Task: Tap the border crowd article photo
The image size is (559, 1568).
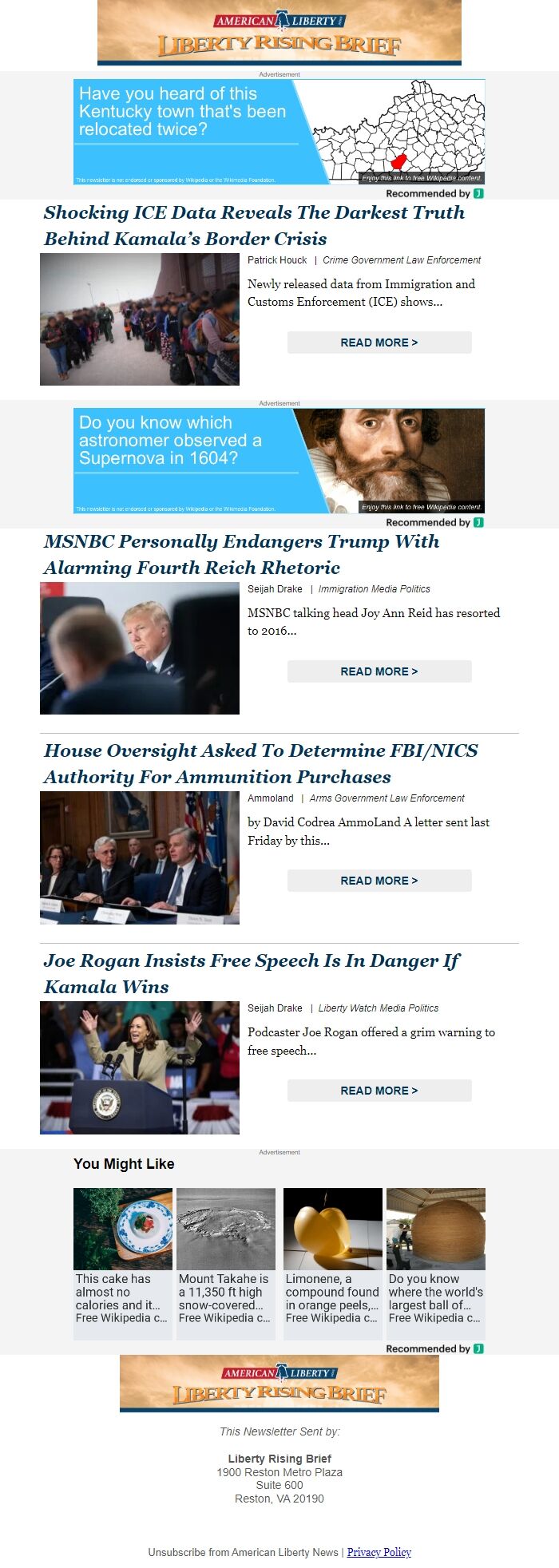Action: [140, 319]
